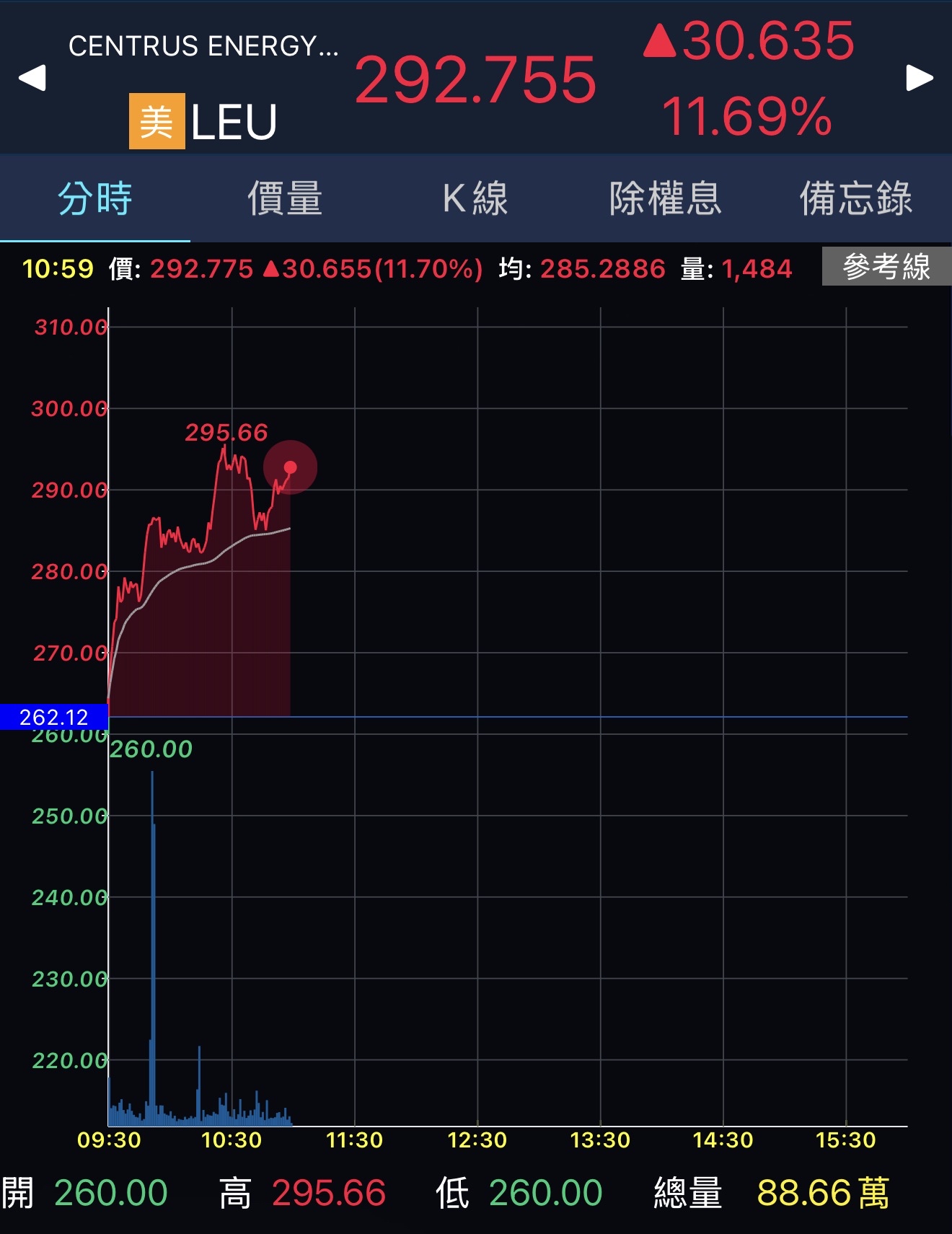Open the 價量 tab
952x1234 pixels.
[285, 198]
